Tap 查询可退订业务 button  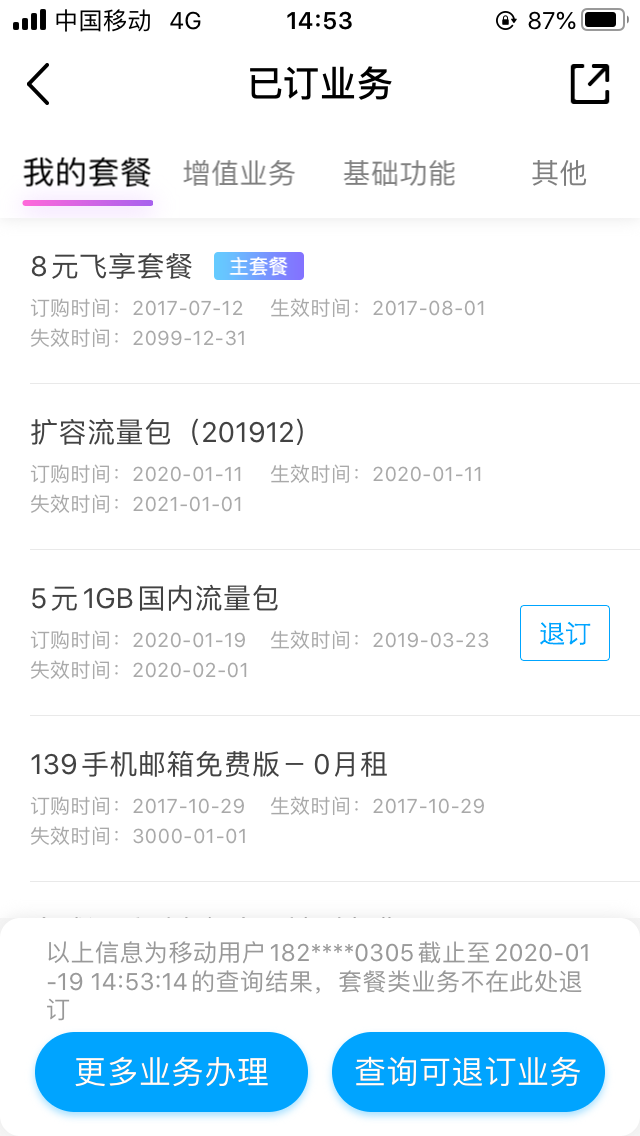tap(468, 1072)
